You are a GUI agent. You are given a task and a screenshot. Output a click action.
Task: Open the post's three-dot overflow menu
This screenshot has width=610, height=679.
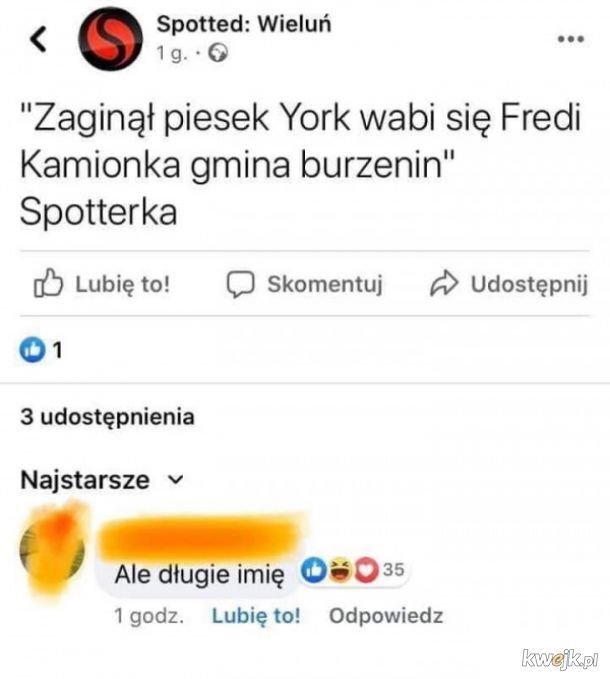569,40
